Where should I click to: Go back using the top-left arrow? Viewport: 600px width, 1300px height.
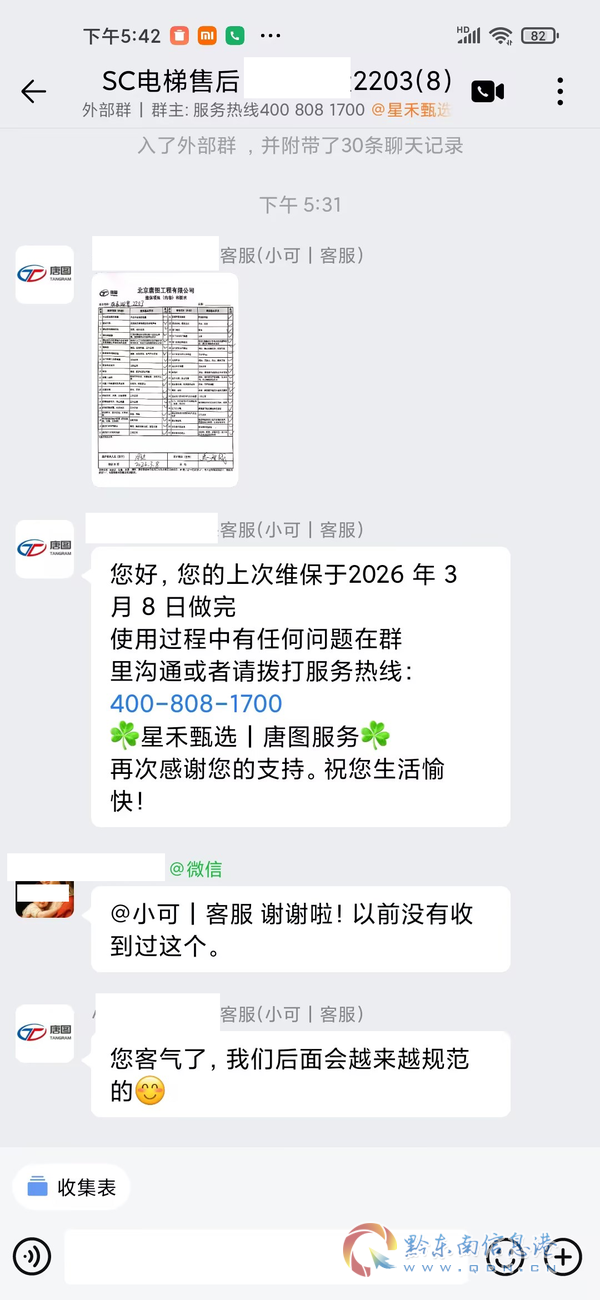pyautogui.click(x=34, y=92)
